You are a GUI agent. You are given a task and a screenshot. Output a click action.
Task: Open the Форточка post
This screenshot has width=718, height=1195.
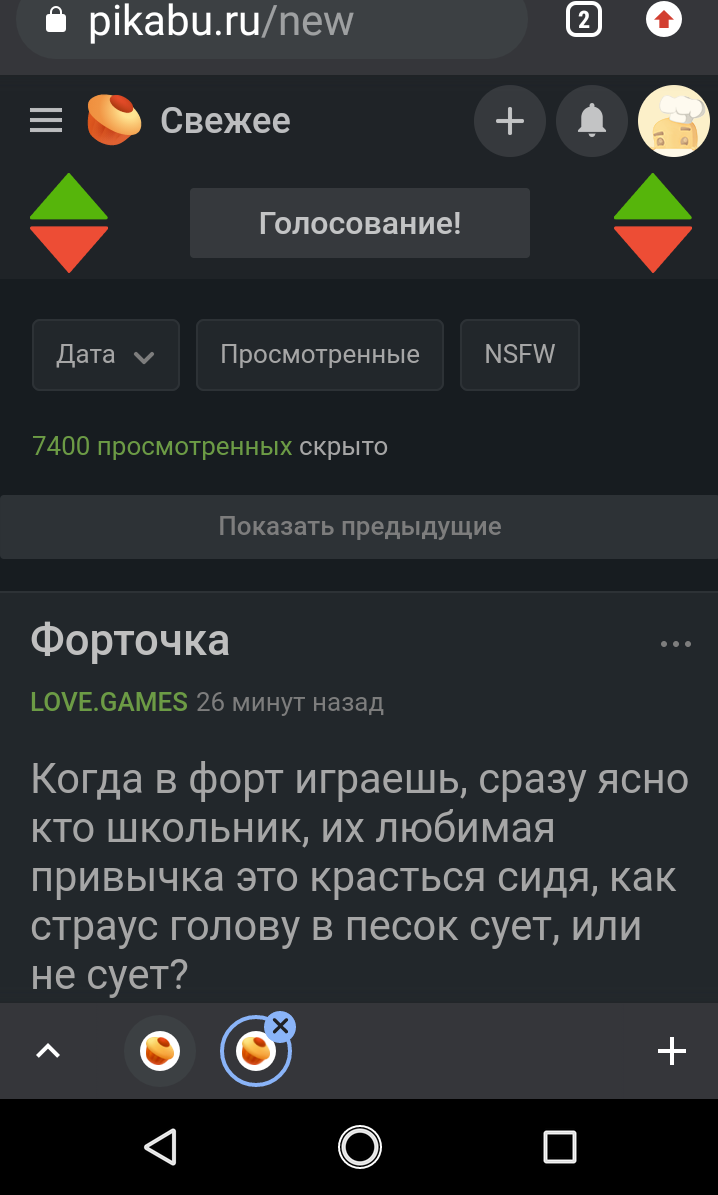[130, 641]
